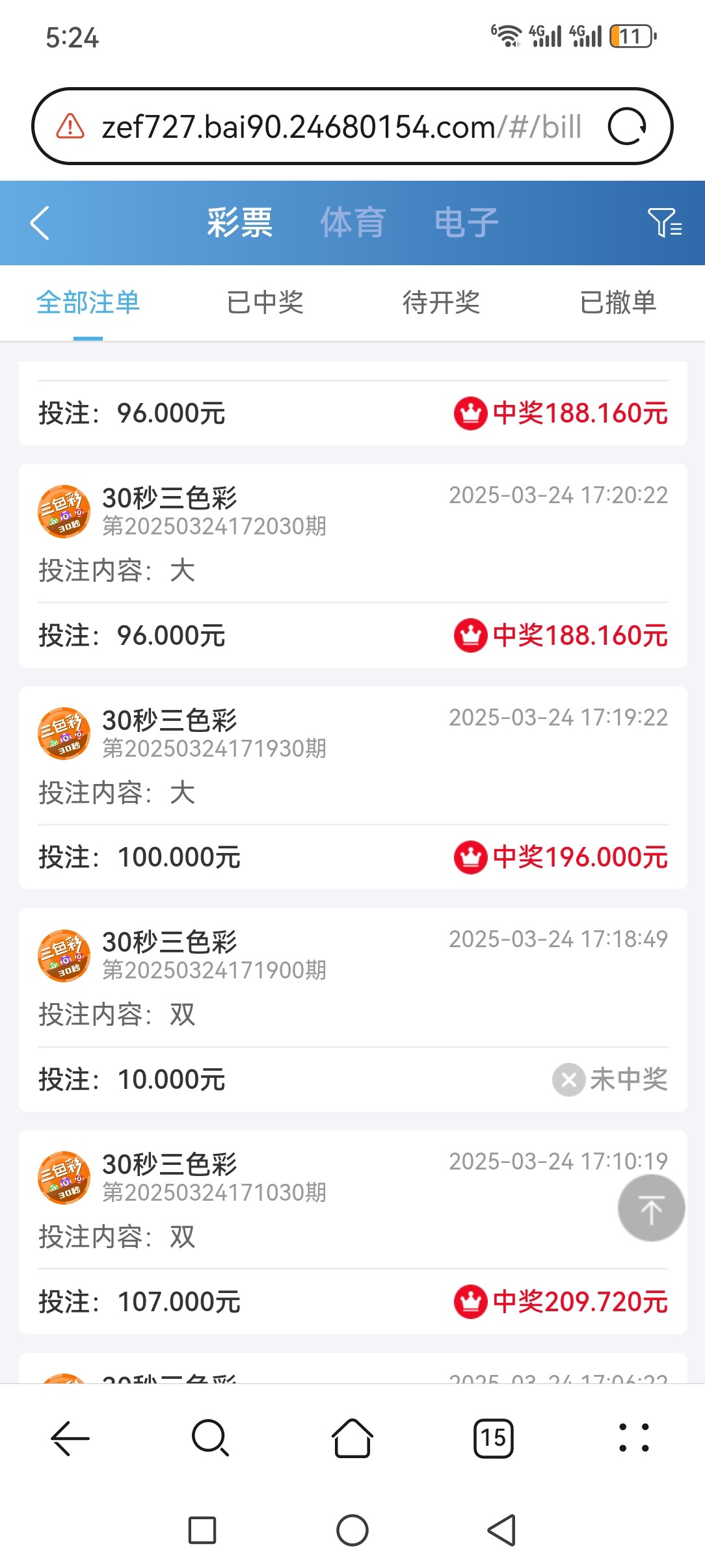The width and height of the screenshot is (705, 1568).
Task: Show 已撤单 bets
Action: tap(618, 303)
